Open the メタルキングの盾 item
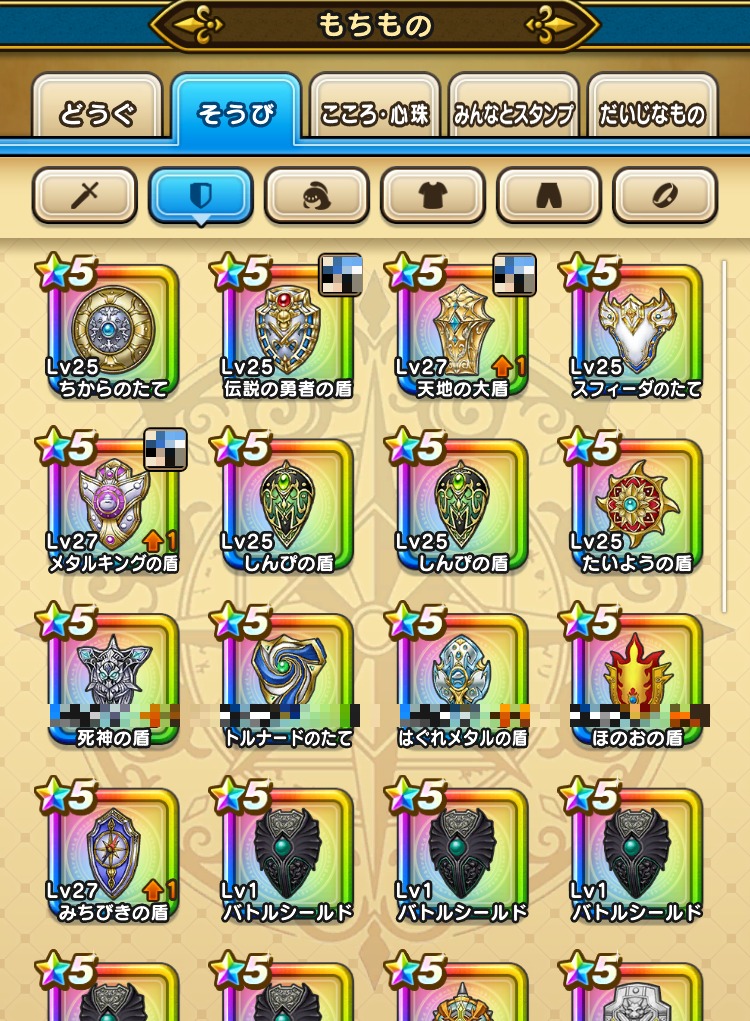 (113, 505)
